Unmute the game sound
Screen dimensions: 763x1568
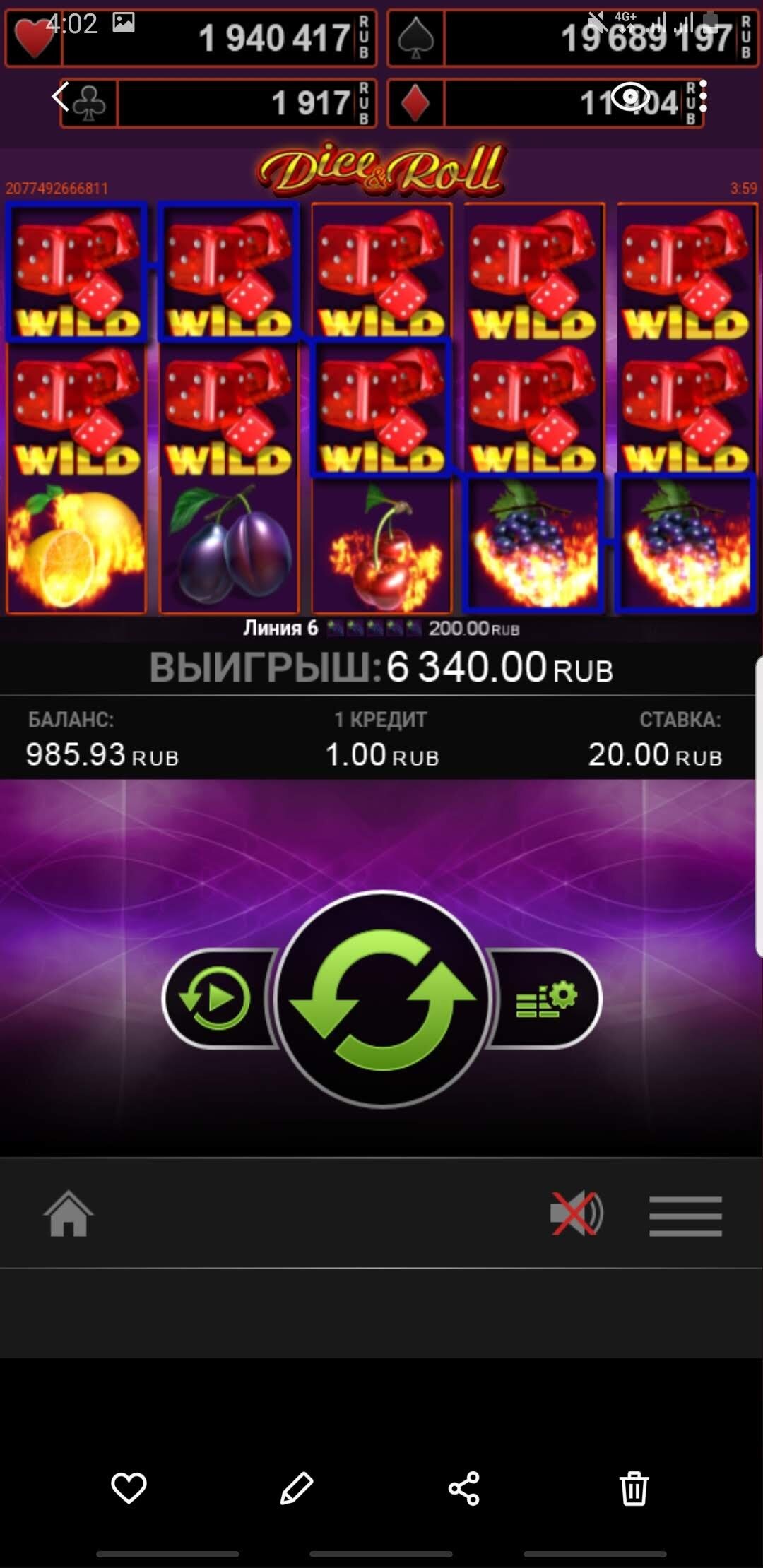[576, 1213]
